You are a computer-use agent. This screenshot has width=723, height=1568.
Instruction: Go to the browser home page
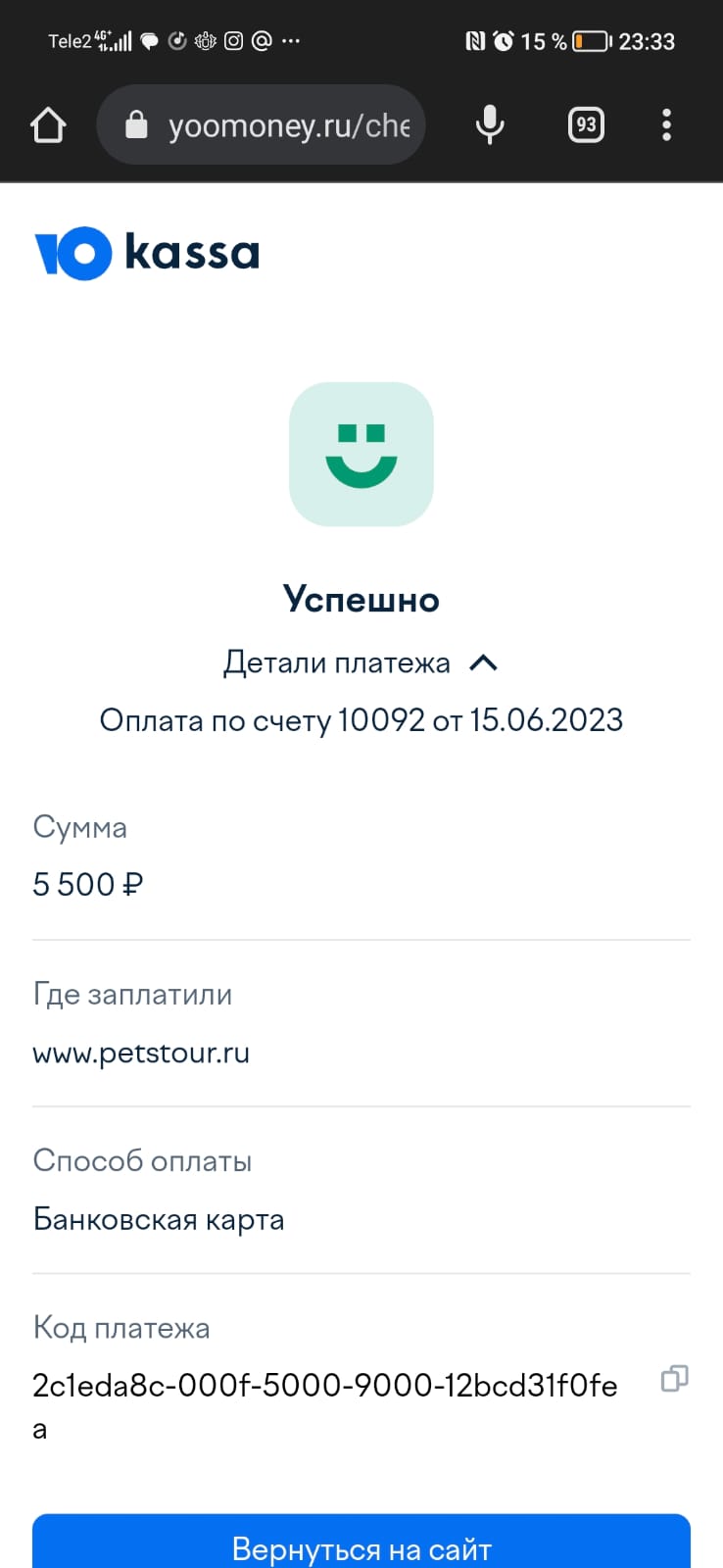[x=48, y=125]
